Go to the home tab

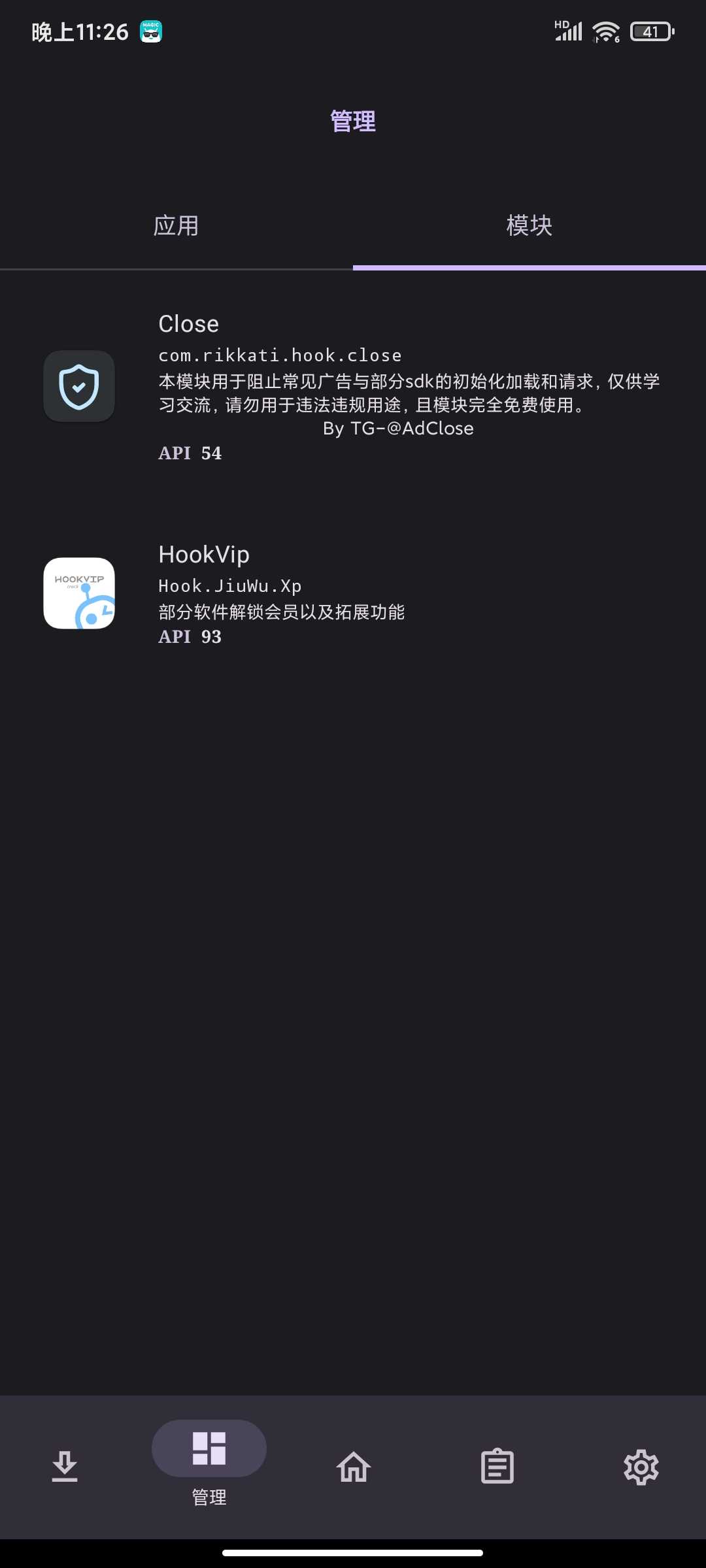(354, 1467)
